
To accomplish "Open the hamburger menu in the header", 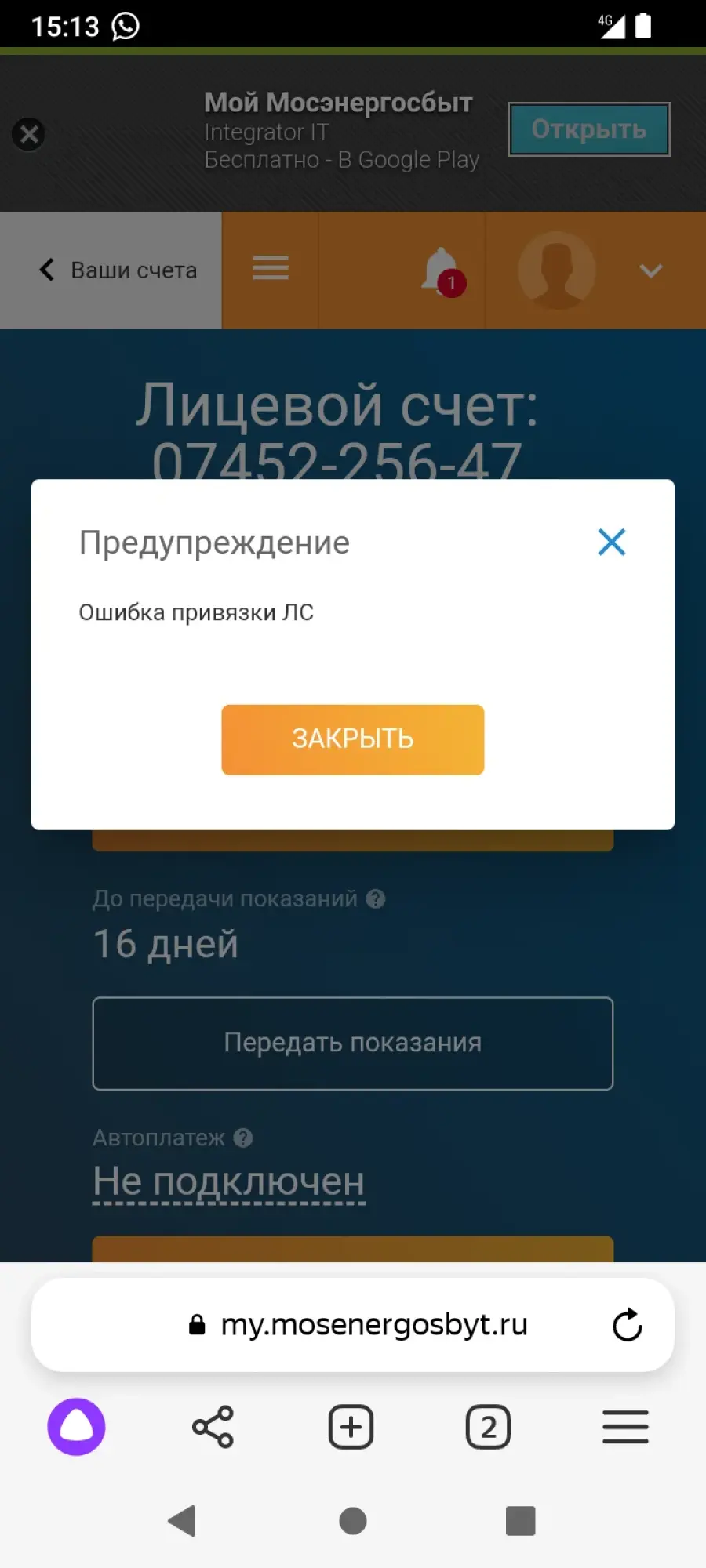I will pos(270,268).
